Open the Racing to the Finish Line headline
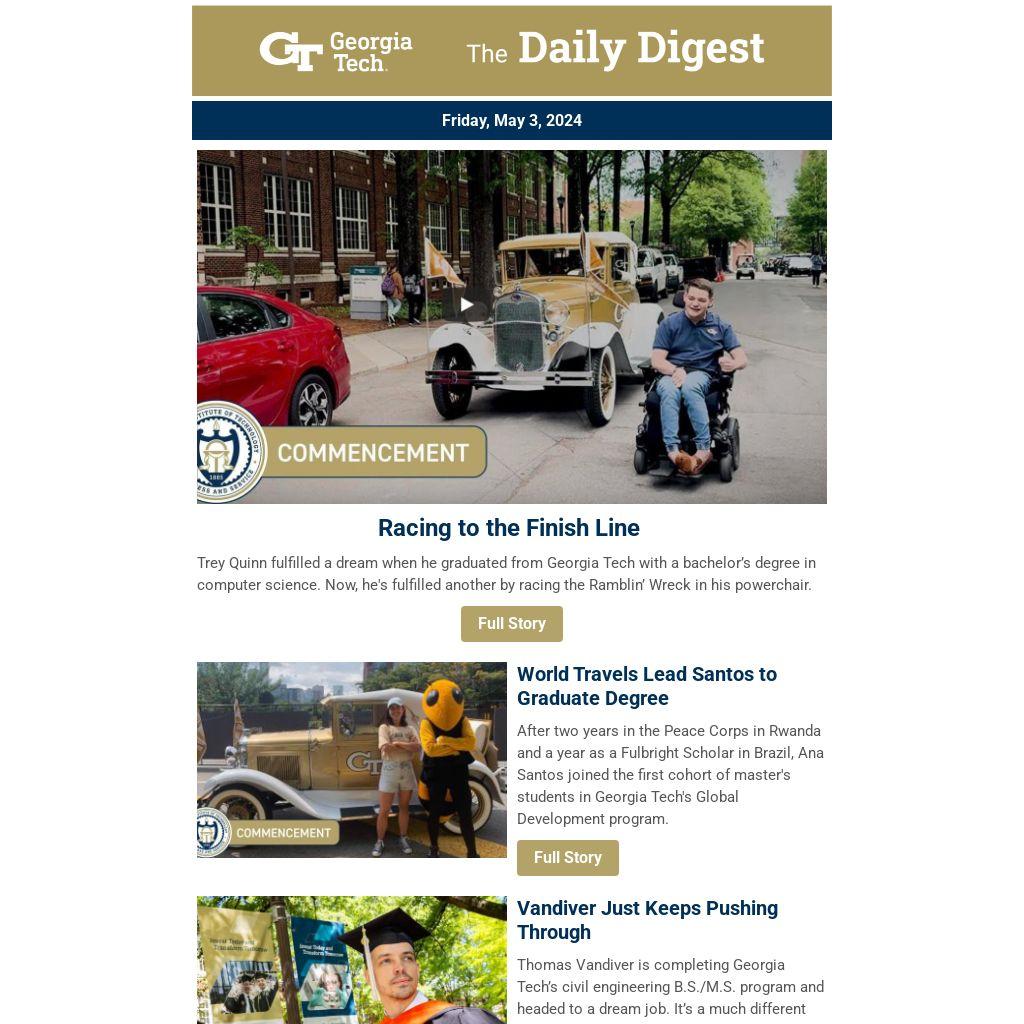Image resolution: width=1024 pixels, height=1024 pixels. click(x=509, y=528)
